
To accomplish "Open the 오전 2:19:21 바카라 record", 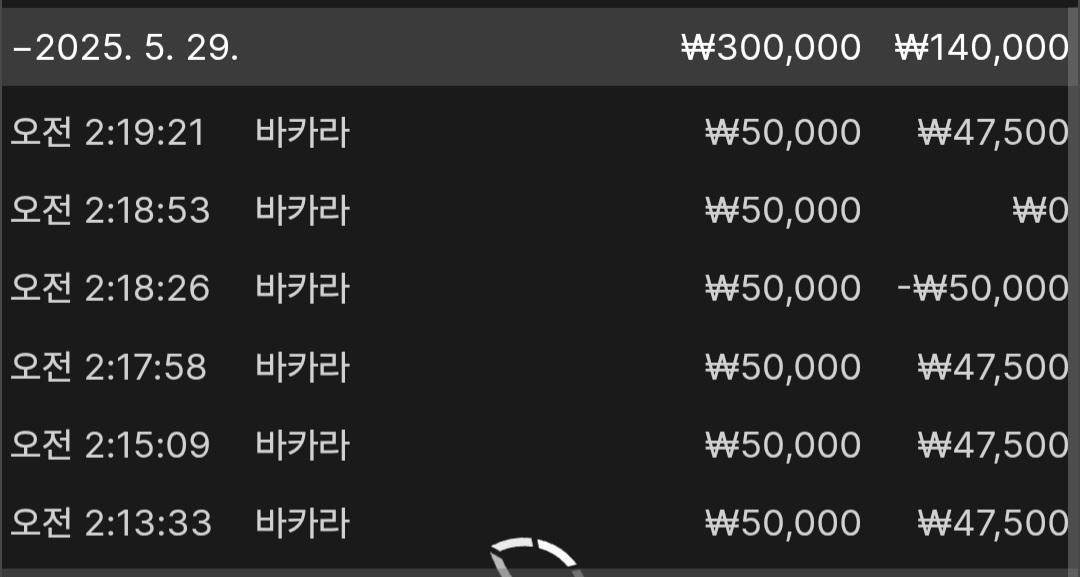I will point(301,133).
